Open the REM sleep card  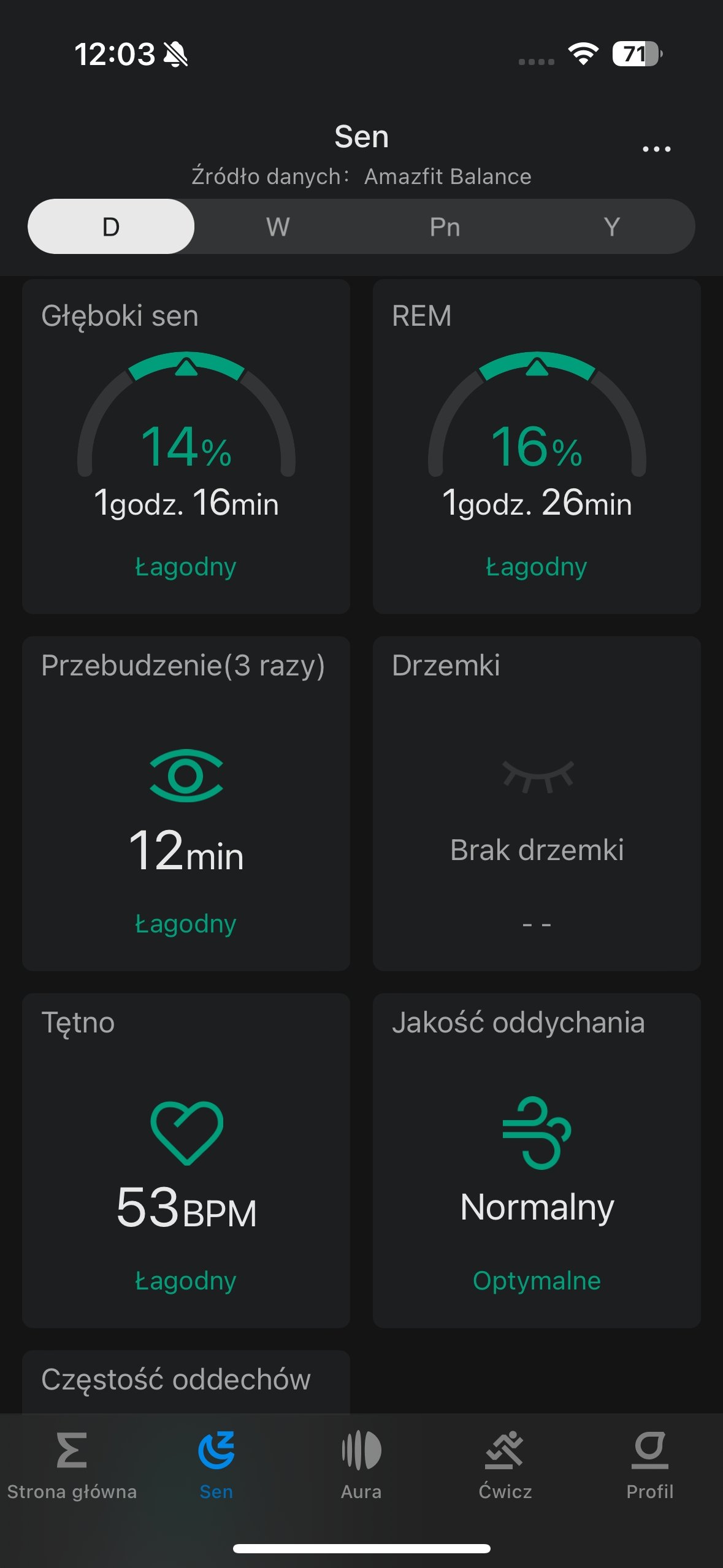(x=537, y=447)
